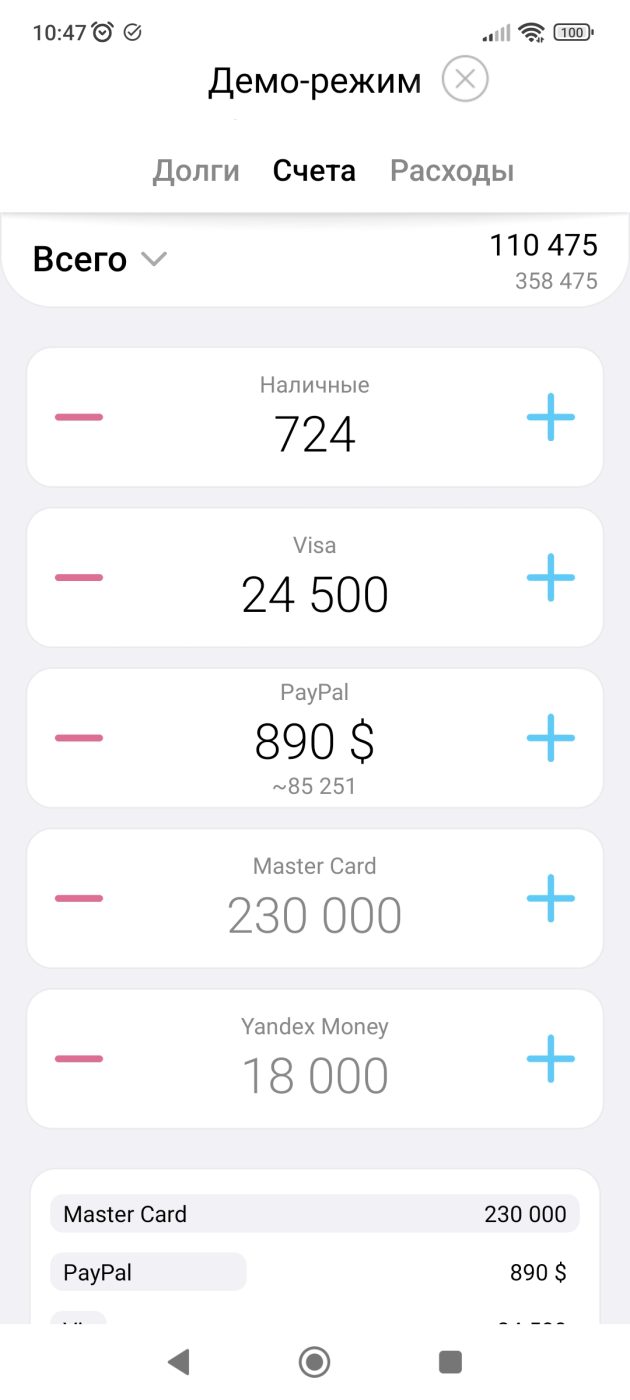Viewport: 630px width, 1400px height.
Task: Tap the minus on the Visa account
Action: [x=79, y=577]
